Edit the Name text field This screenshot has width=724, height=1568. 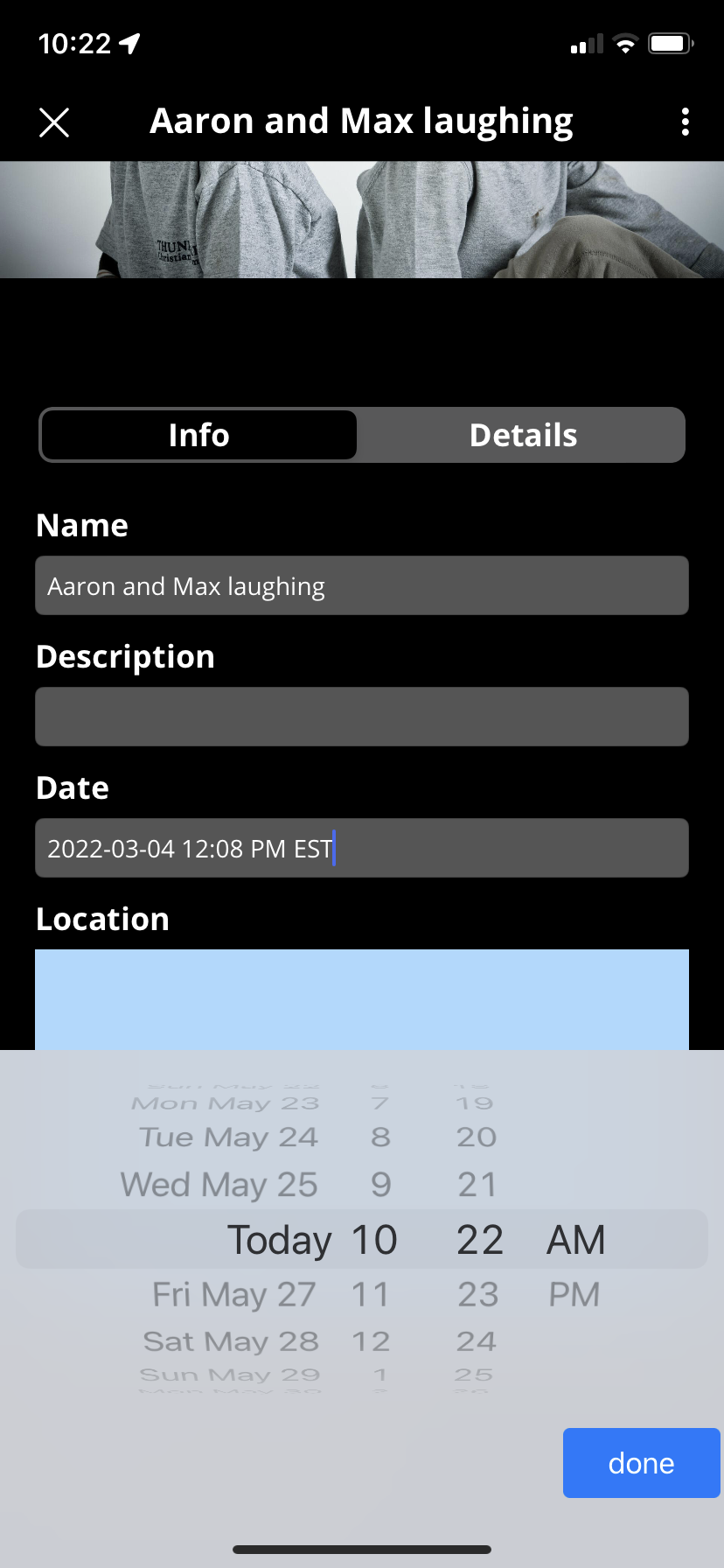[x=362, y=585]
